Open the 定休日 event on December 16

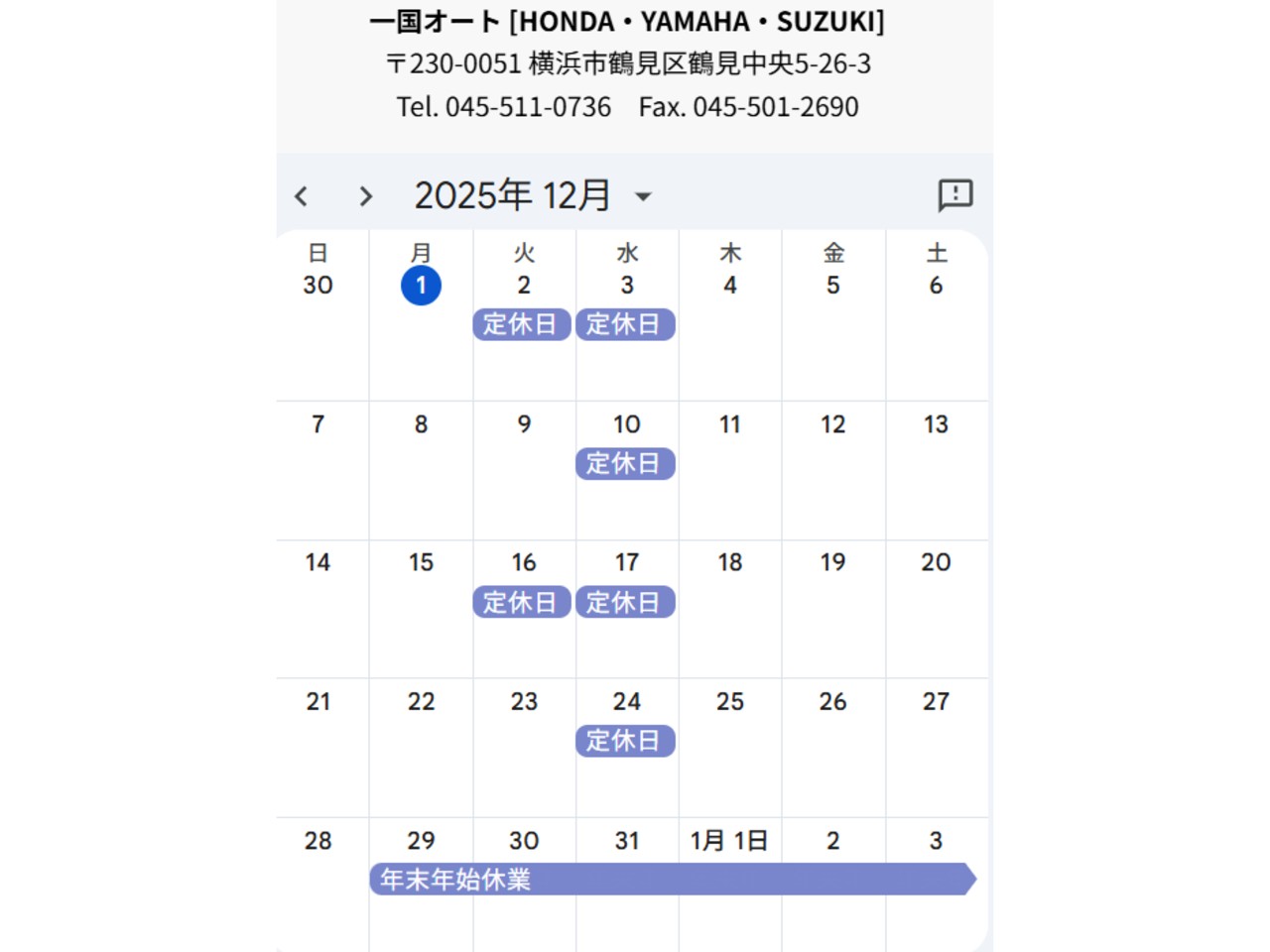pos(522,602)
